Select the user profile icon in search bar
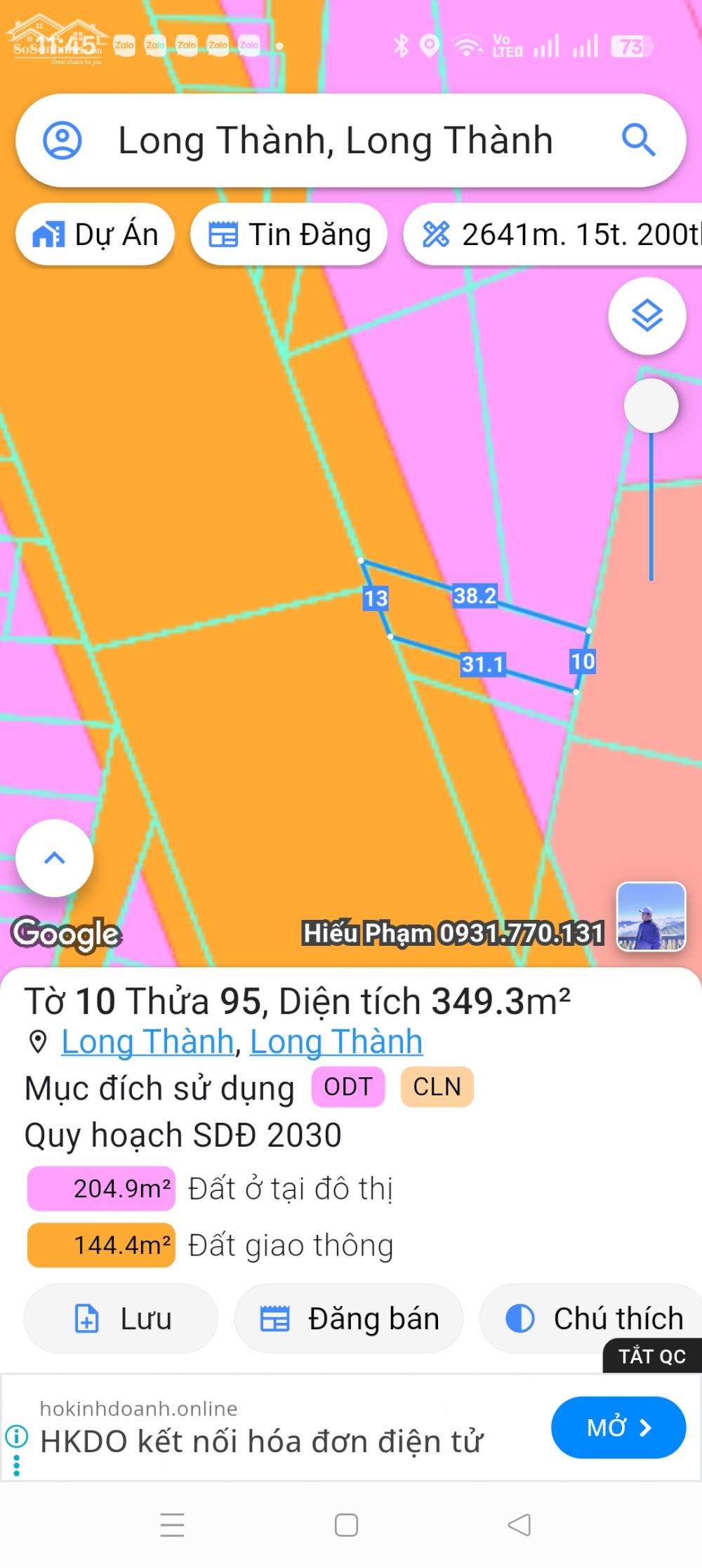702x1568 pixels. (x=63, y=139)
